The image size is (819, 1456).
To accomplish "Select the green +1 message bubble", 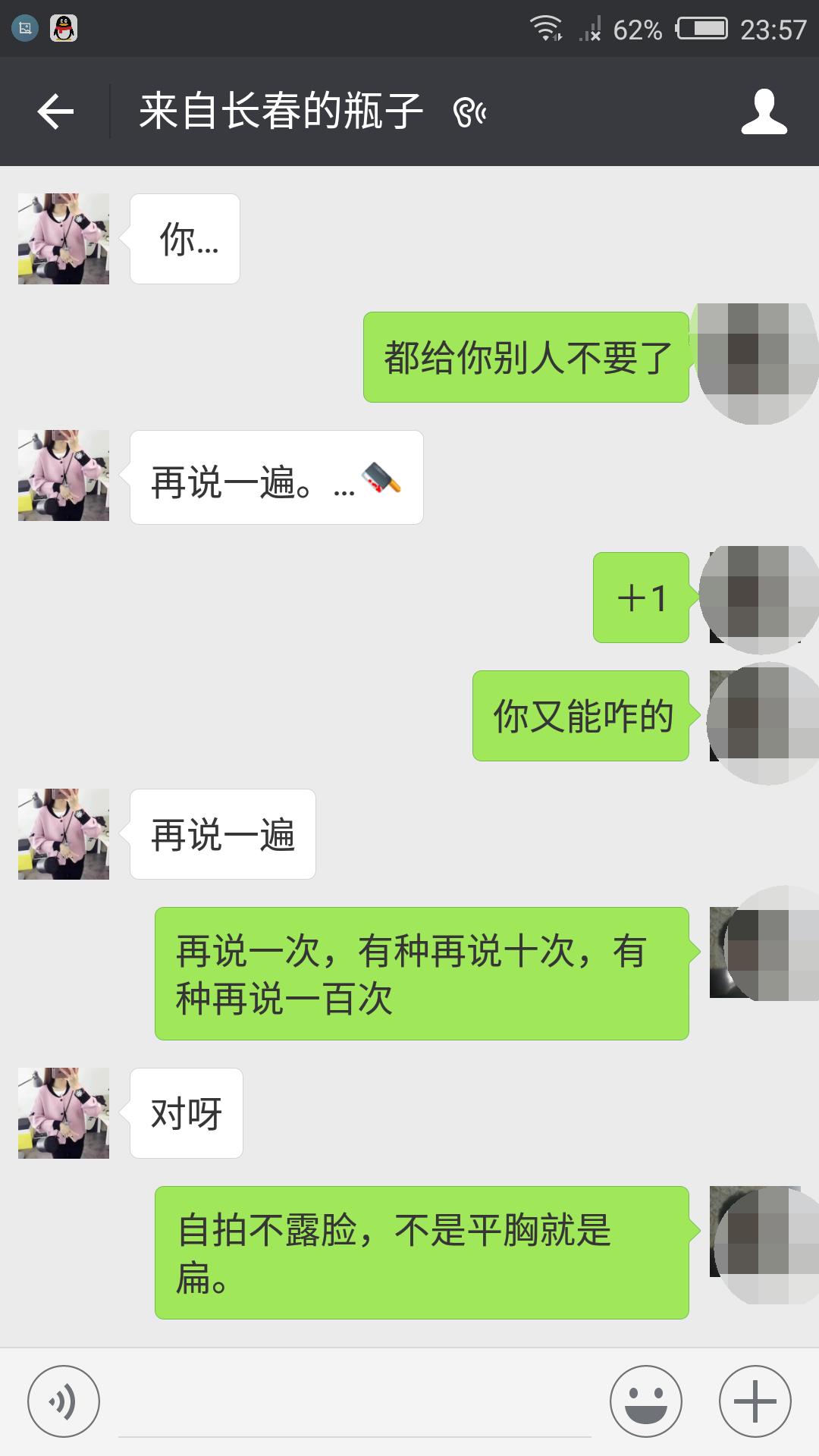I will [x=641, y=599].
